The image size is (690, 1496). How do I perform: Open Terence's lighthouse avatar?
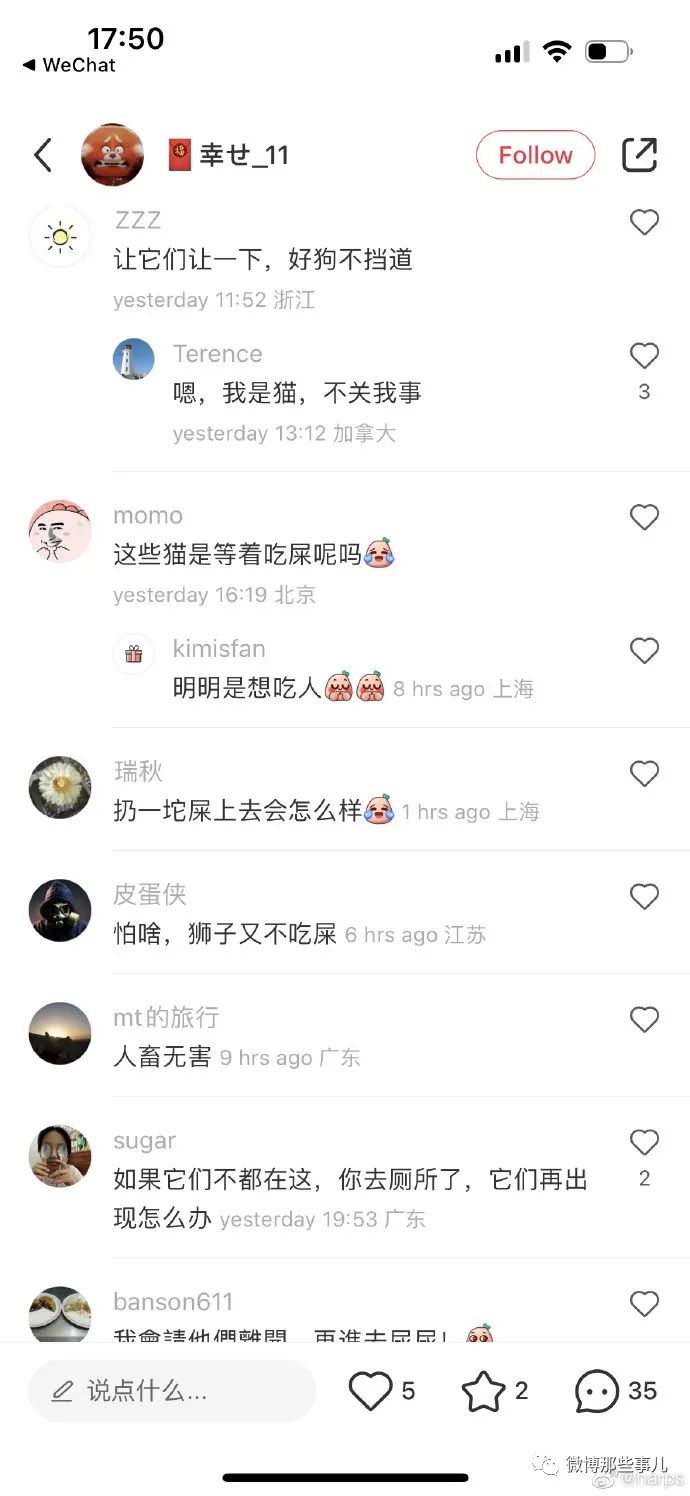pos(134,359)
